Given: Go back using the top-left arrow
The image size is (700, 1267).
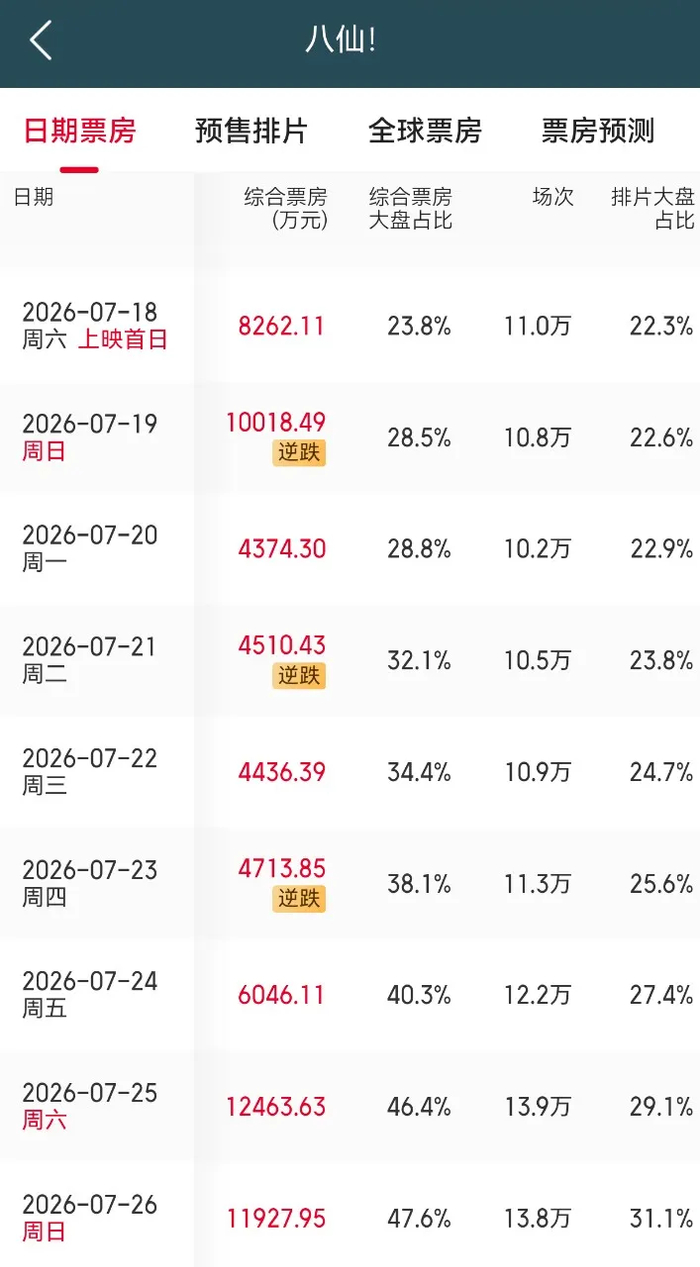Looking at the screenshot, I should point(40,42).
